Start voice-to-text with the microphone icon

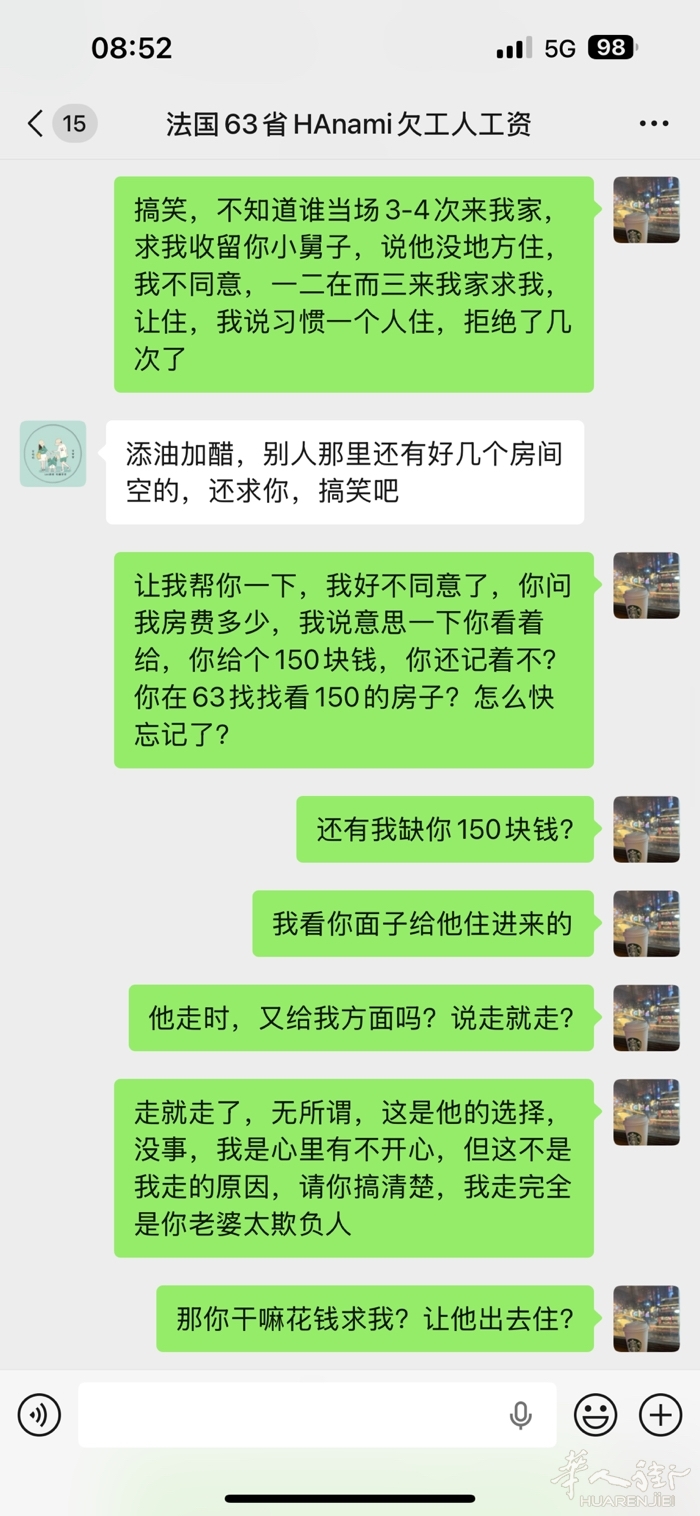pos(520,1415)
